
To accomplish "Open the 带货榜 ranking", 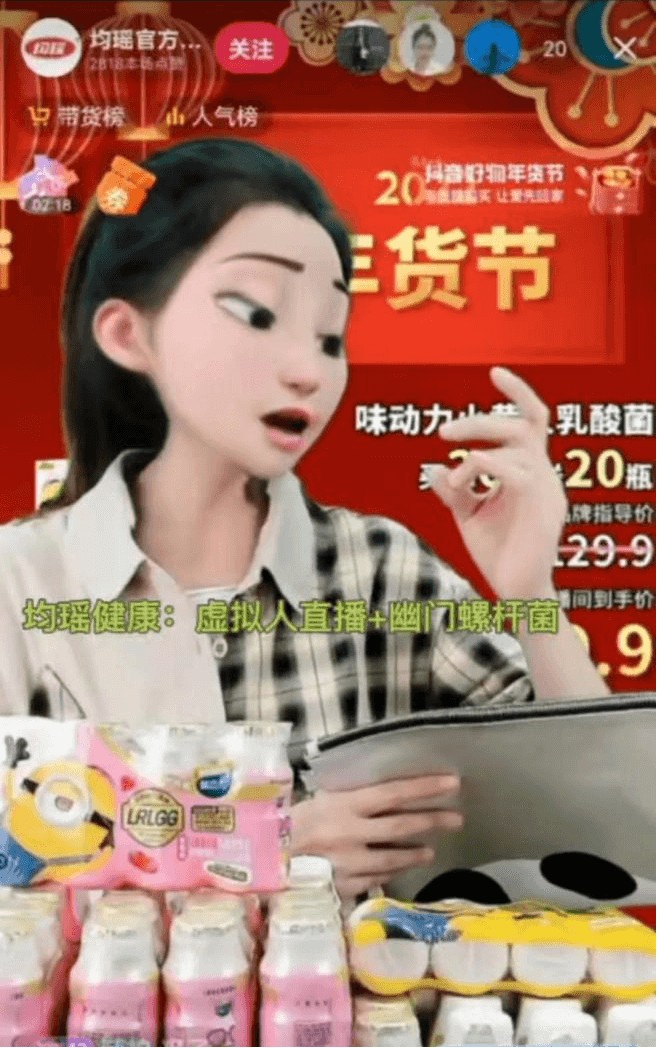I will (x=78, y=117).
